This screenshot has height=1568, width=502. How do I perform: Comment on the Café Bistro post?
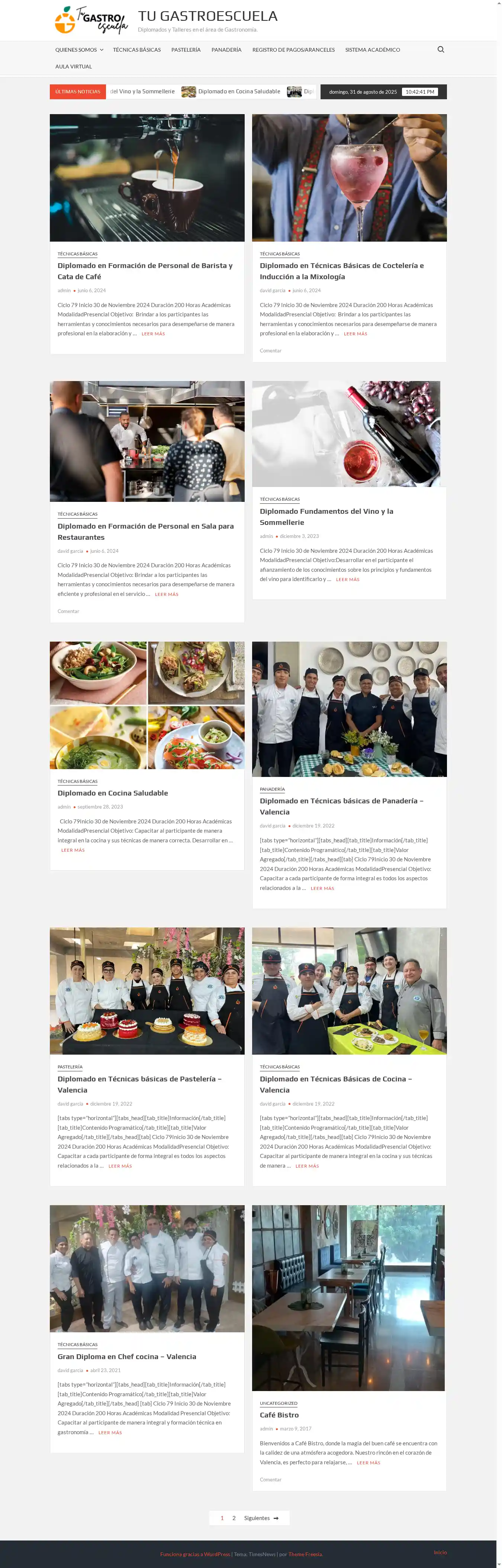[x=270, y=1479]
